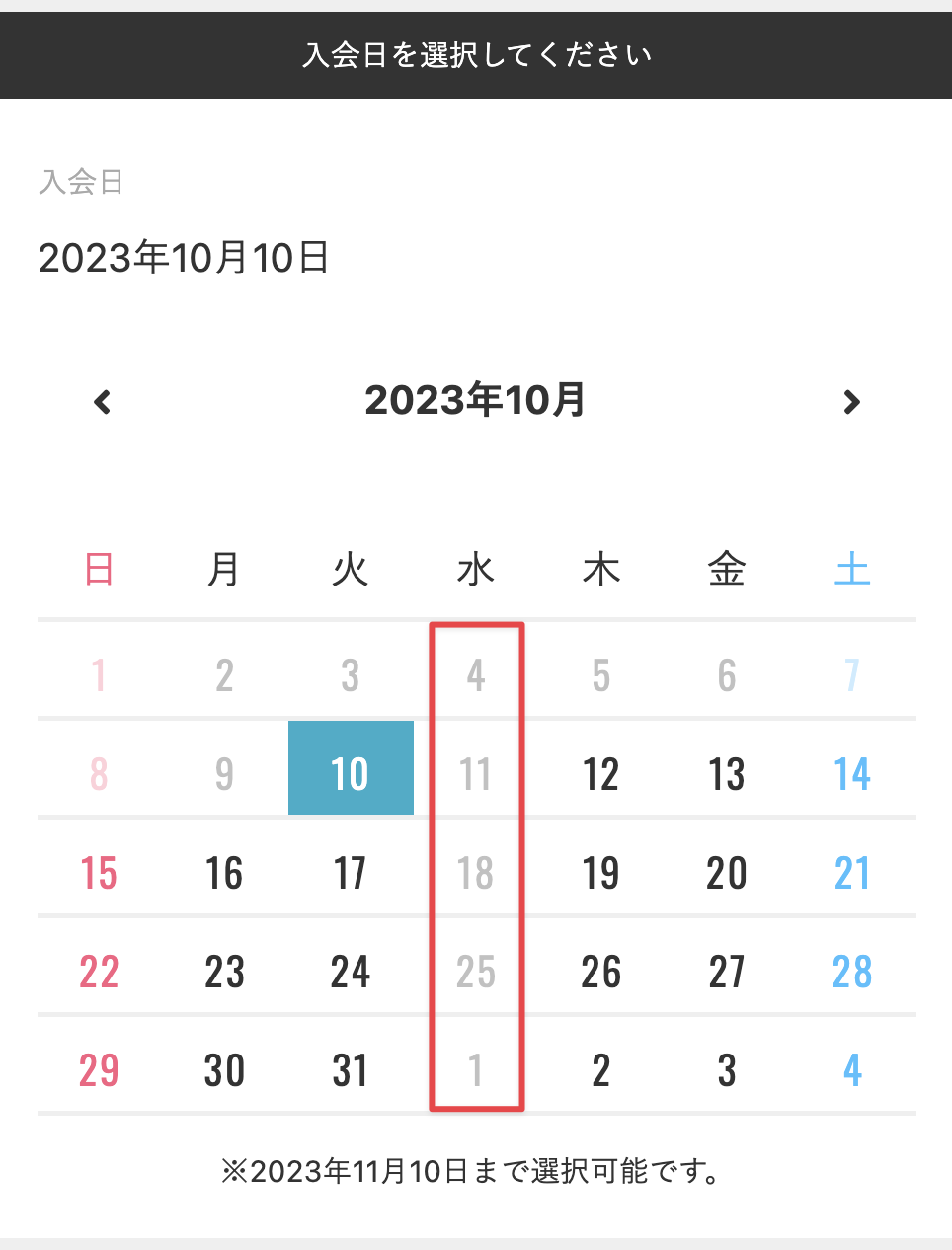The height and width of the screenshot is (1250, 952).
Task: Pick Monday the 30th
Action: (x=224, y=1070)
